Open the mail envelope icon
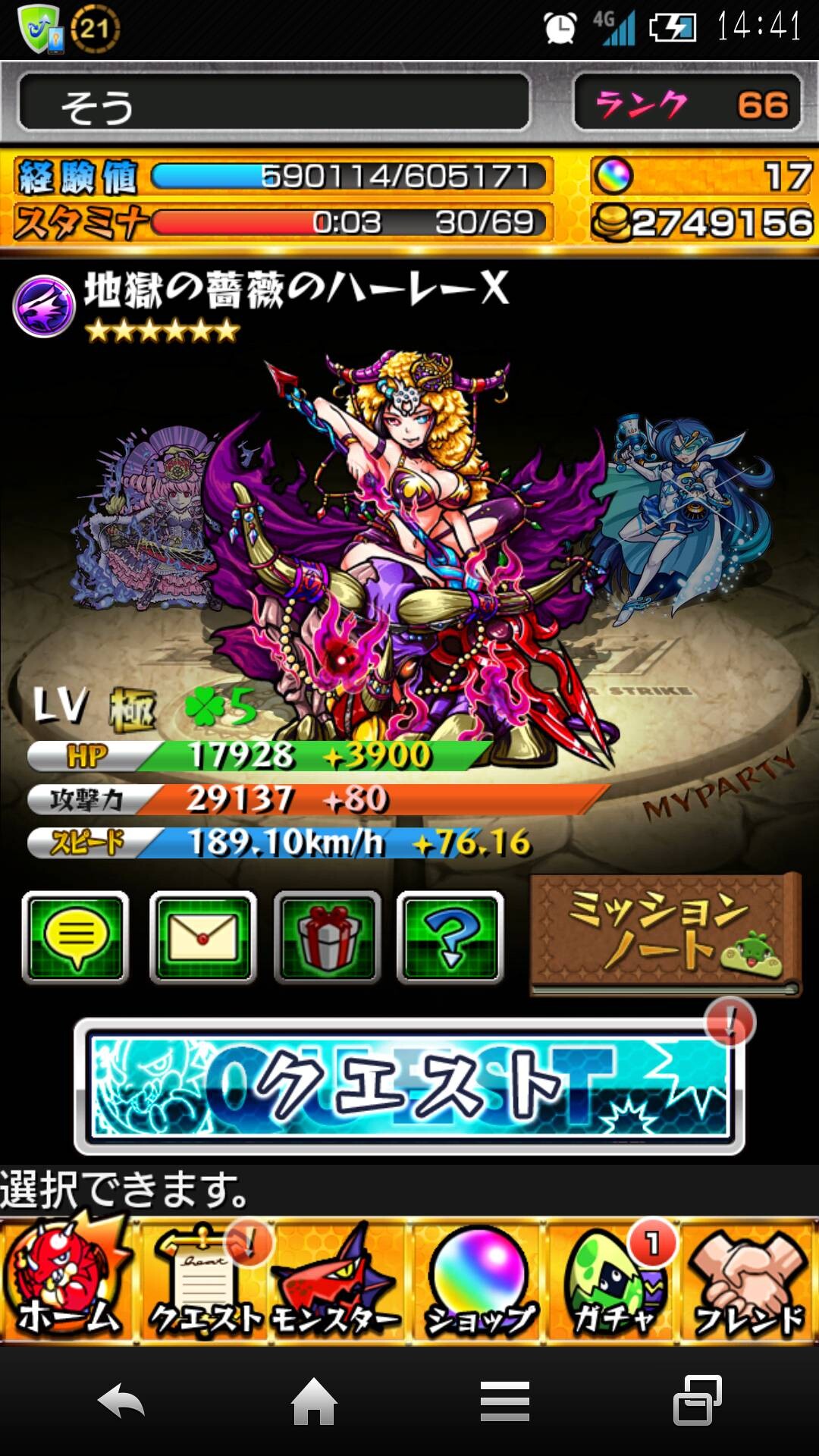 coord(202,937)
